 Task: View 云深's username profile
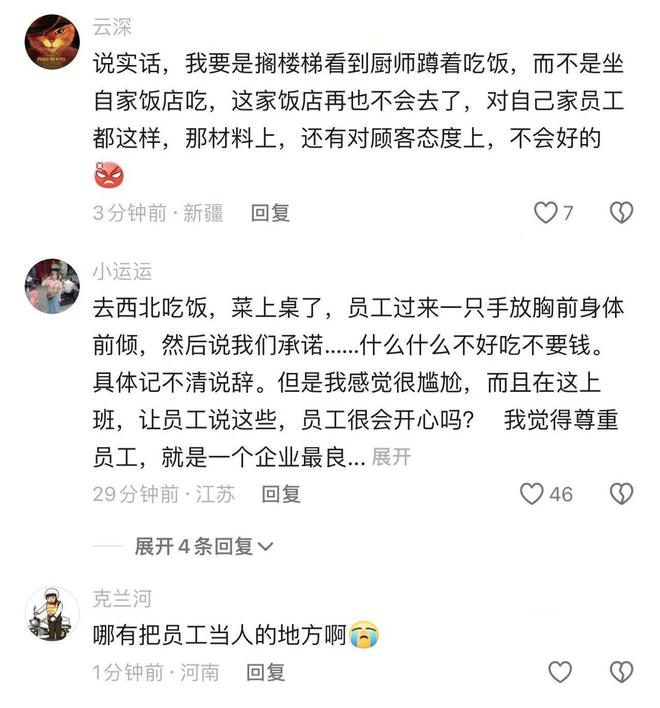point(111,26)
